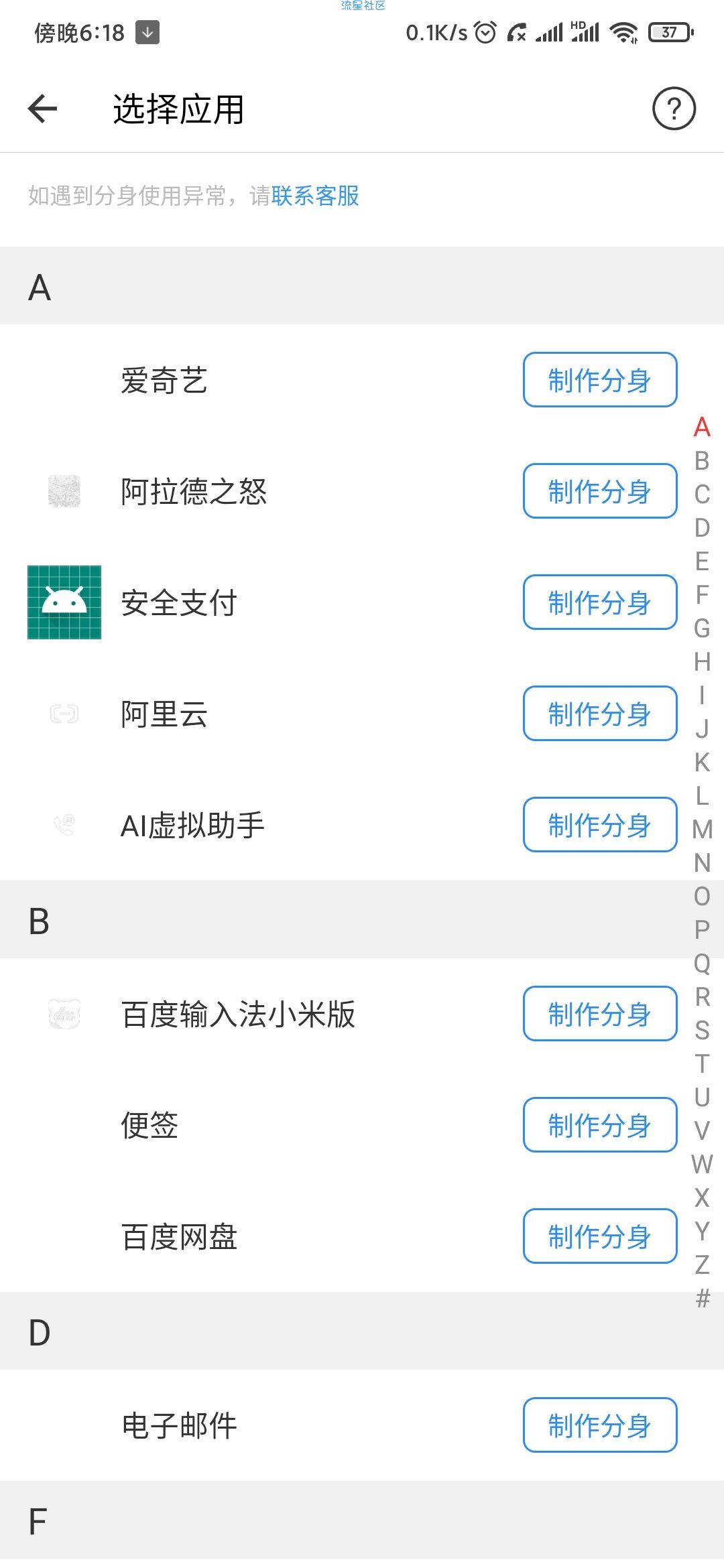Tap 制作分身 for 电子邮件
The height and width of the screenshot is (1568, 724).
pyautogui.click(x=600, y=1425)
